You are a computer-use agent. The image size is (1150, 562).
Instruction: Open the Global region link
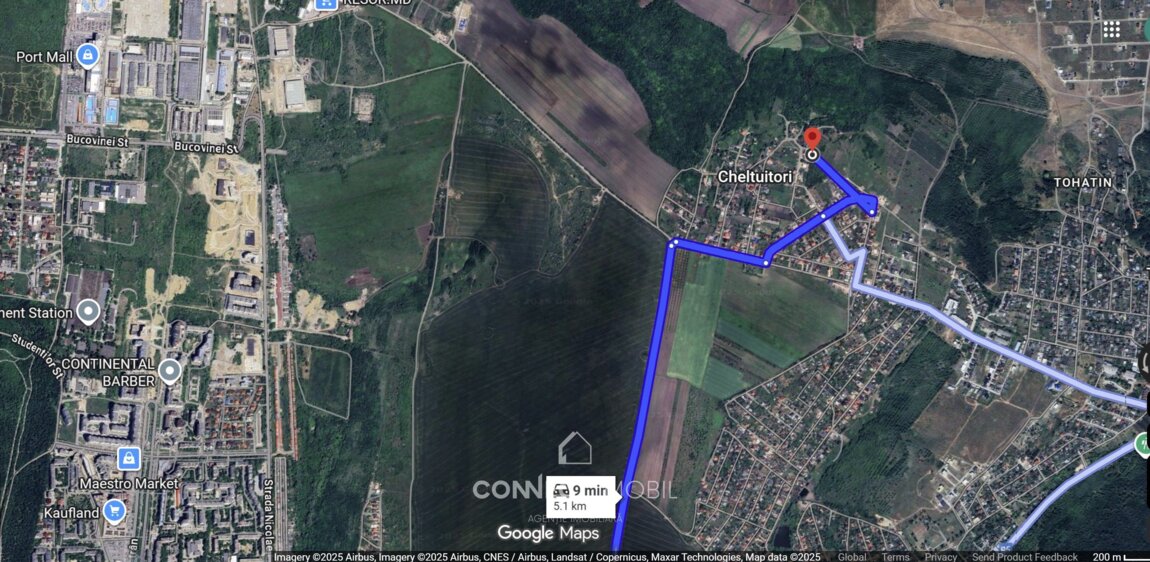(852, 557)
